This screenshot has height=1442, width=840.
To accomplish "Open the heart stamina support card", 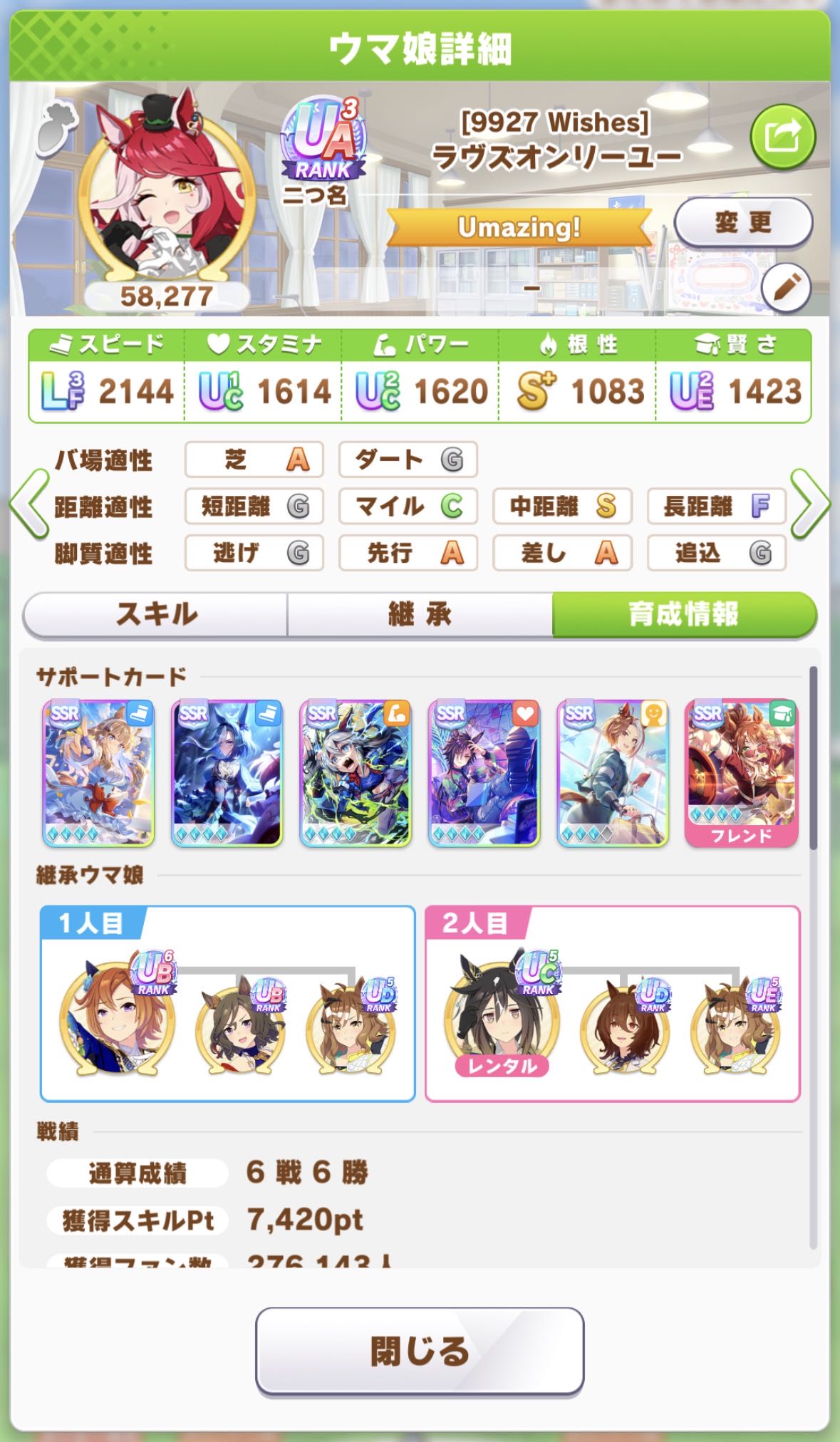I will 484,773.
